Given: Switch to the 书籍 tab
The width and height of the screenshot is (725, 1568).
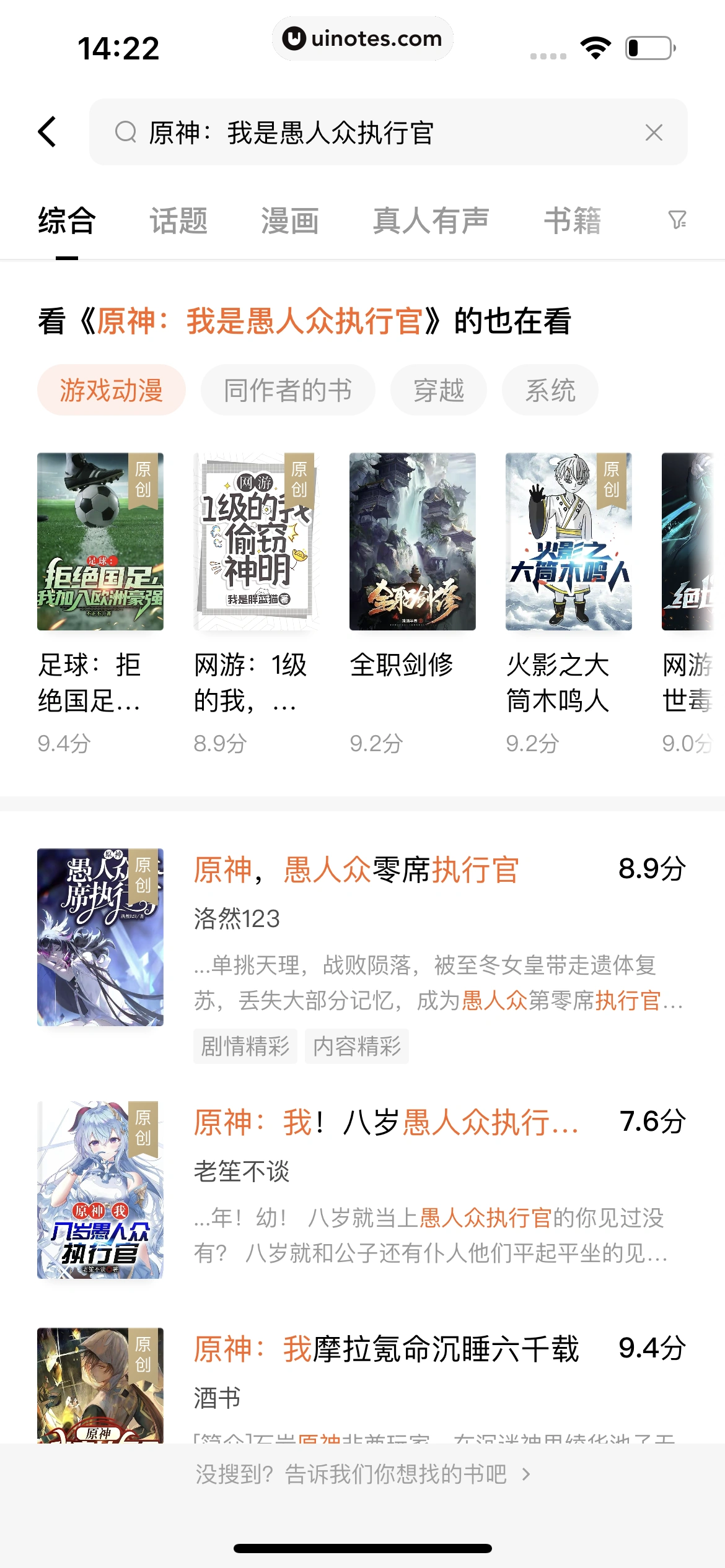Looking at the screenshot, I should (573, 221).
